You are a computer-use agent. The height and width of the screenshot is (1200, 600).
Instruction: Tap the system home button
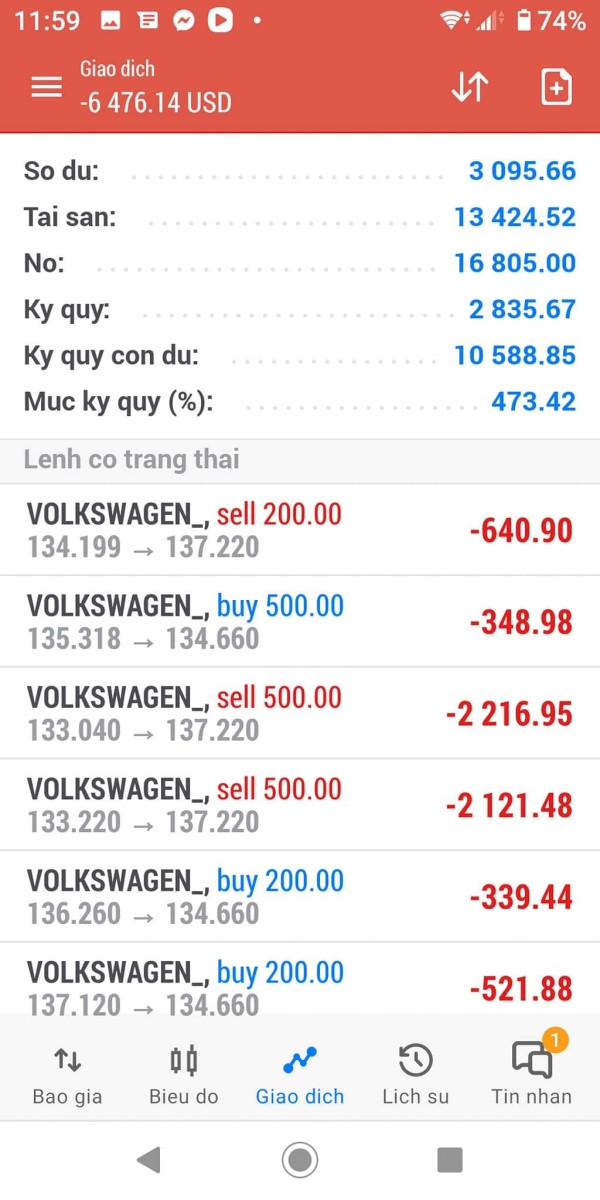[x=299, y=1160]
